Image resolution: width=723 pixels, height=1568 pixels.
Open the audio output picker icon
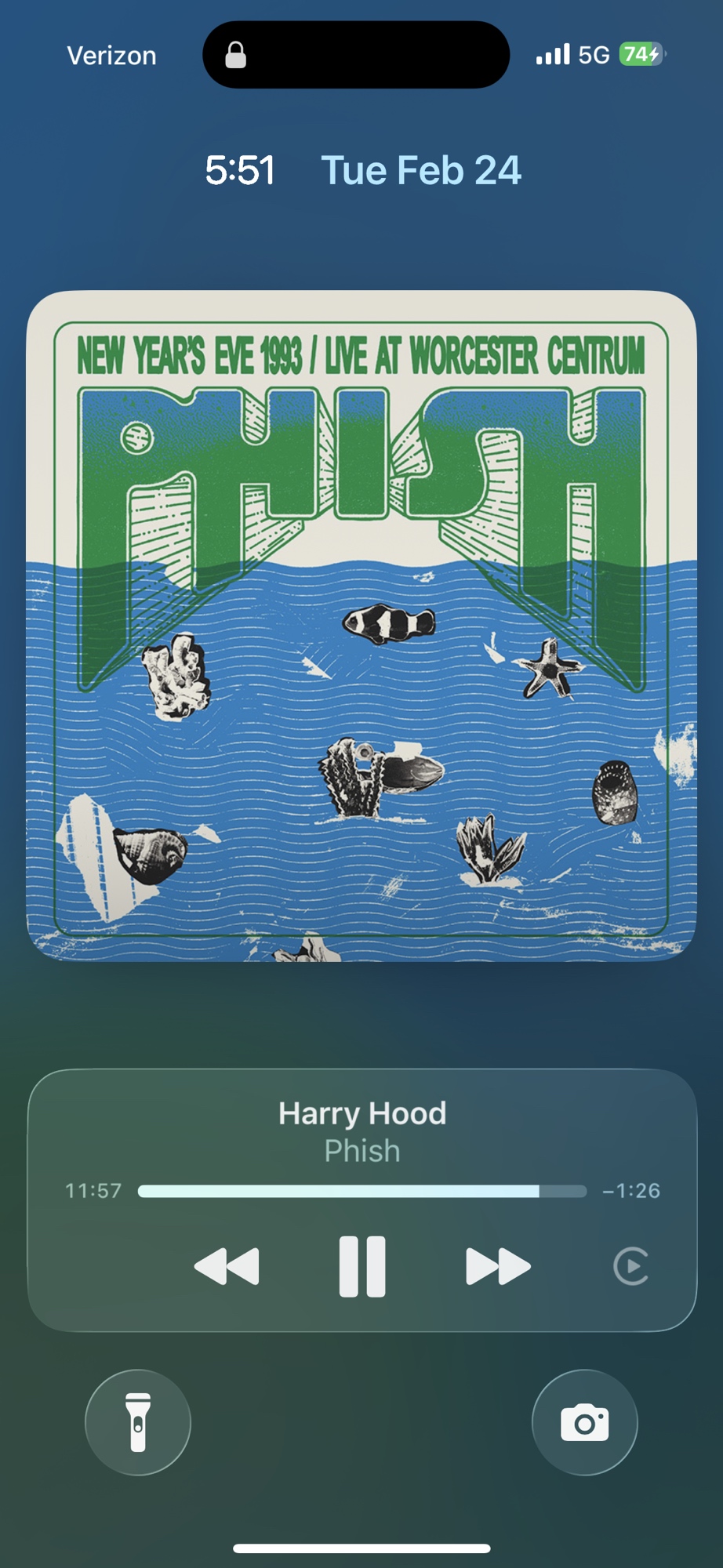pyautogui.click(x=630, y=1266)
